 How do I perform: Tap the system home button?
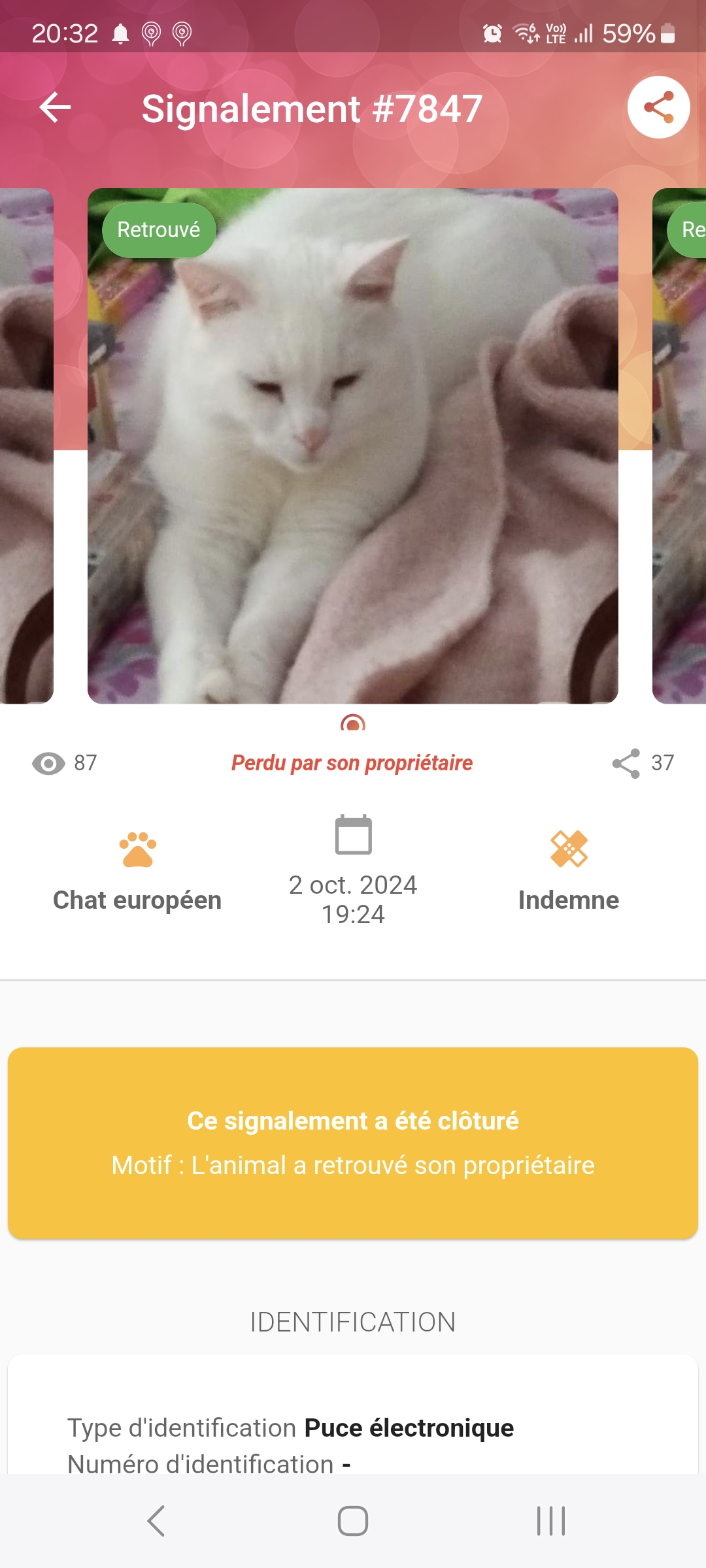click(x=353, y=1520)
